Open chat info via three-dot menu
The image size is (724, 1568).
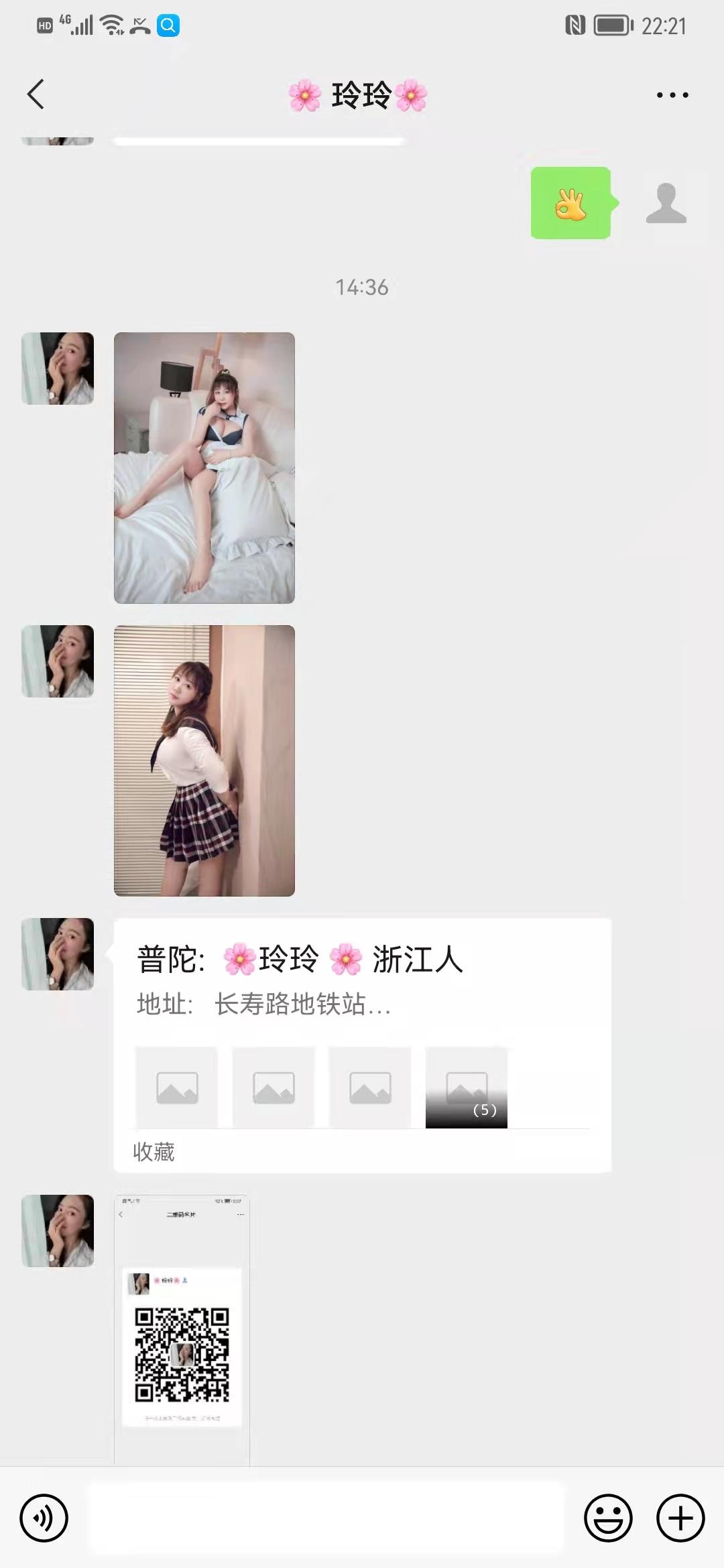click(x=672, y=95)
